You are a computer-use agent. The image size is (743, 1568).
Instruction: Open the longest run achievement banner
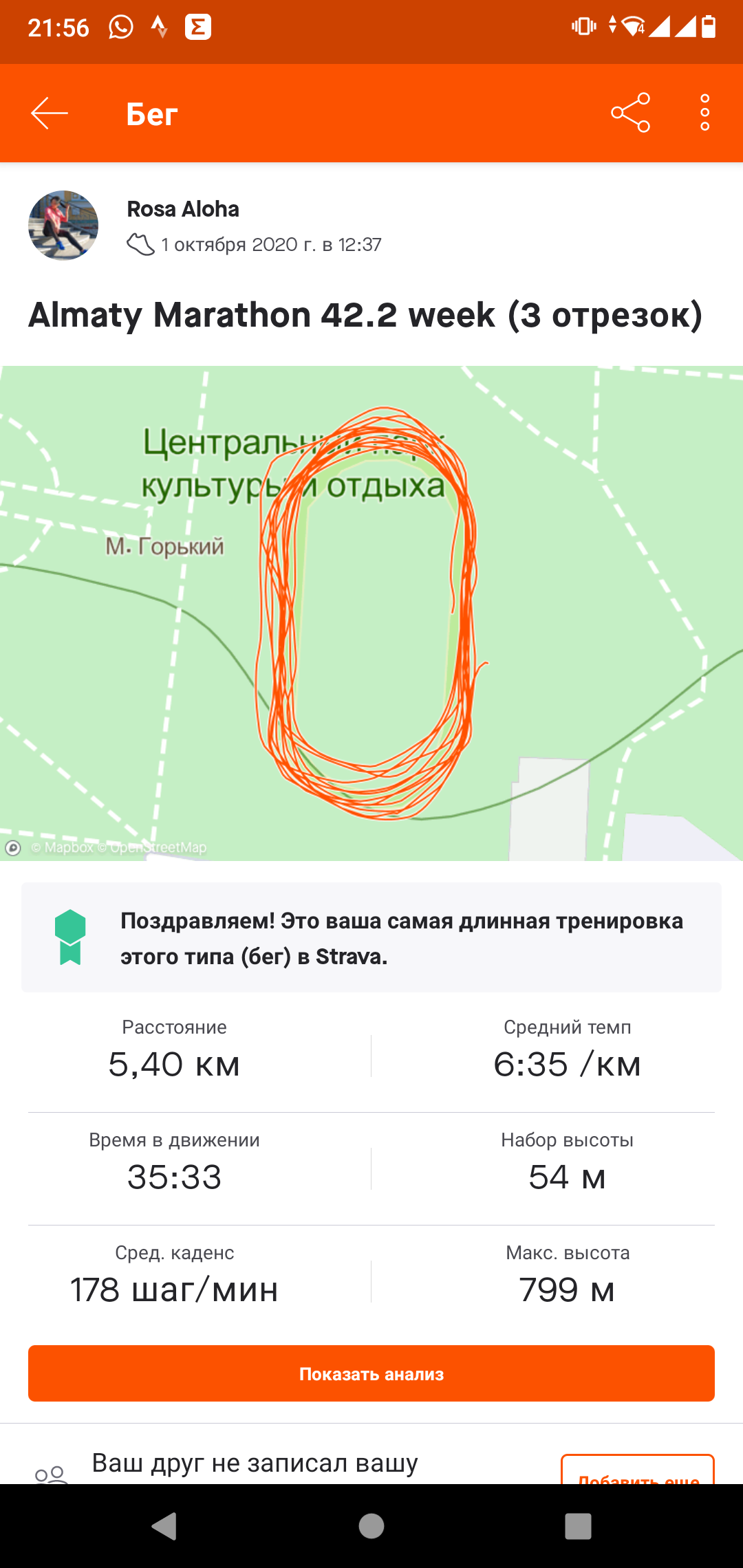371,937
